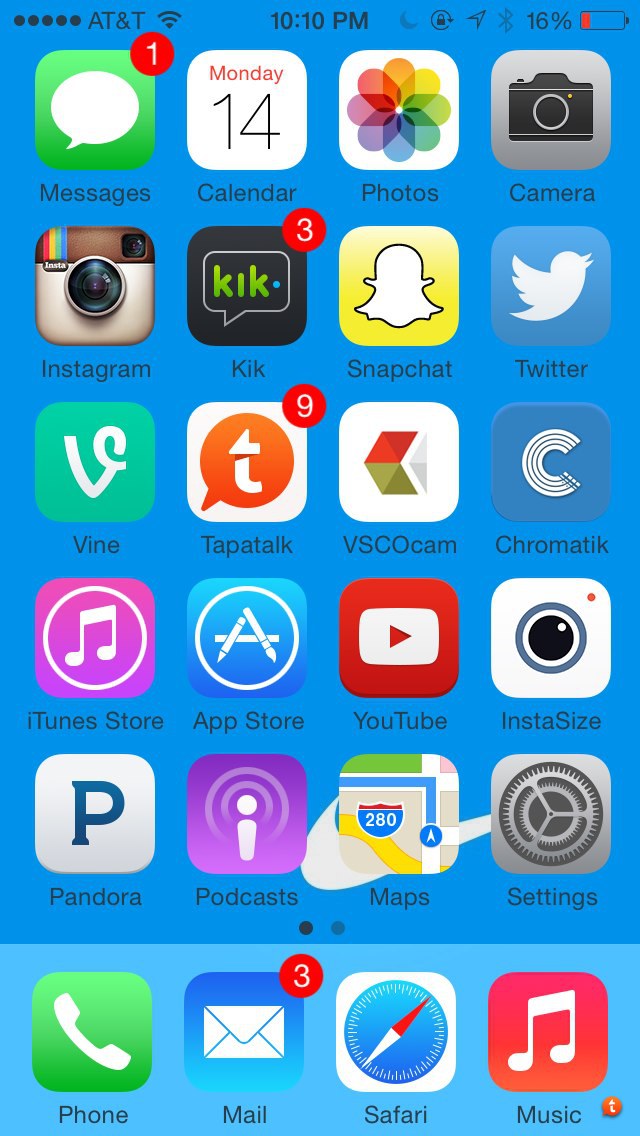This screenshot has width=640, height=1136.
Task: Open Tapatalk
Action: click(247, 462)
